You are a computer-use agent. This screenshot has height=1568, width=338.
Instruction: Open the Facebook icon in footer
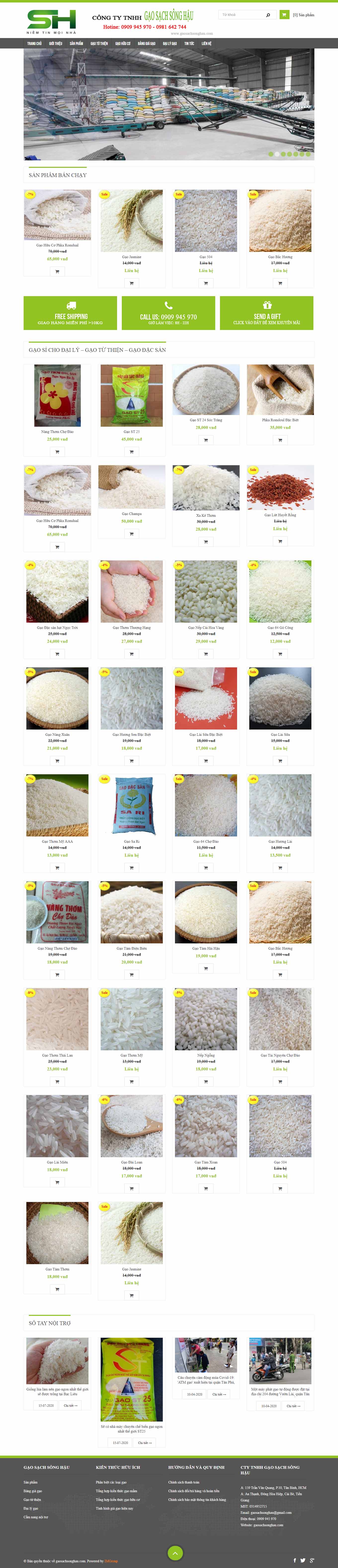click(x=295, y=1560)
